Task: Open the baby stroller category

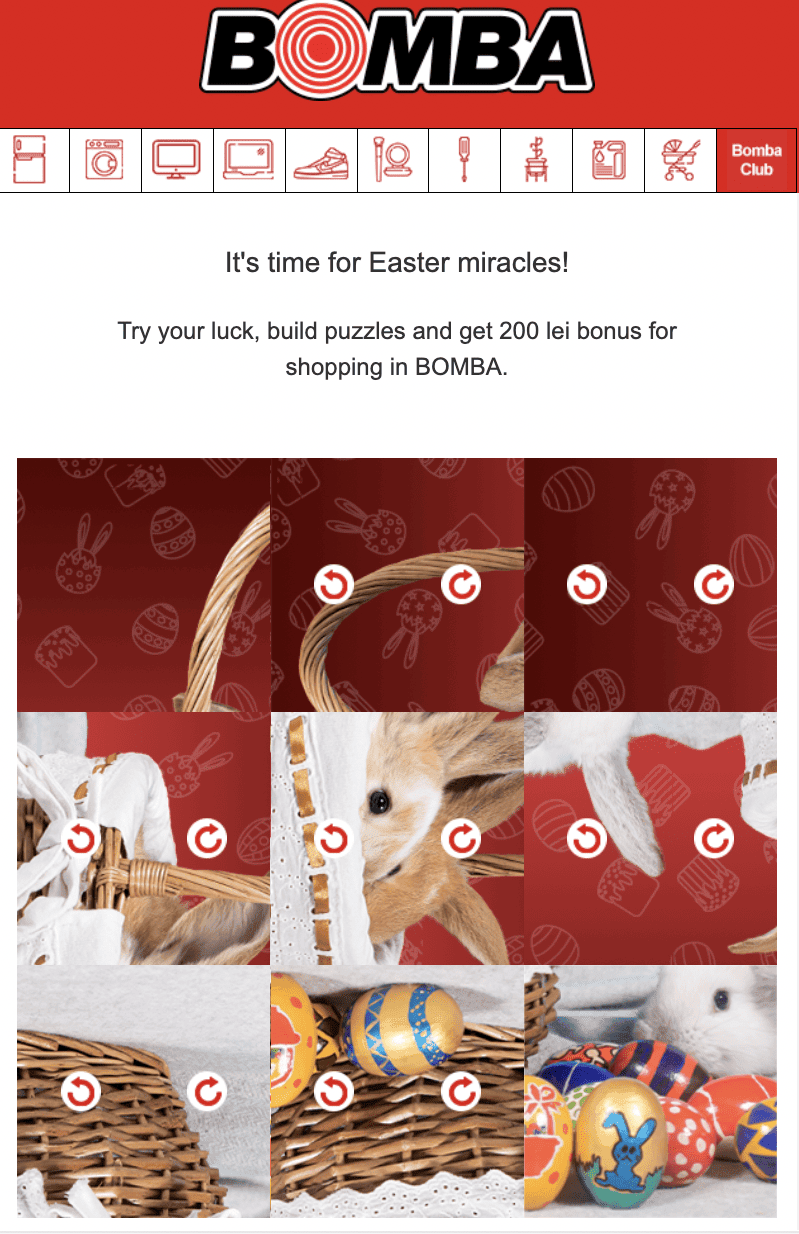Action: [680, 160]
